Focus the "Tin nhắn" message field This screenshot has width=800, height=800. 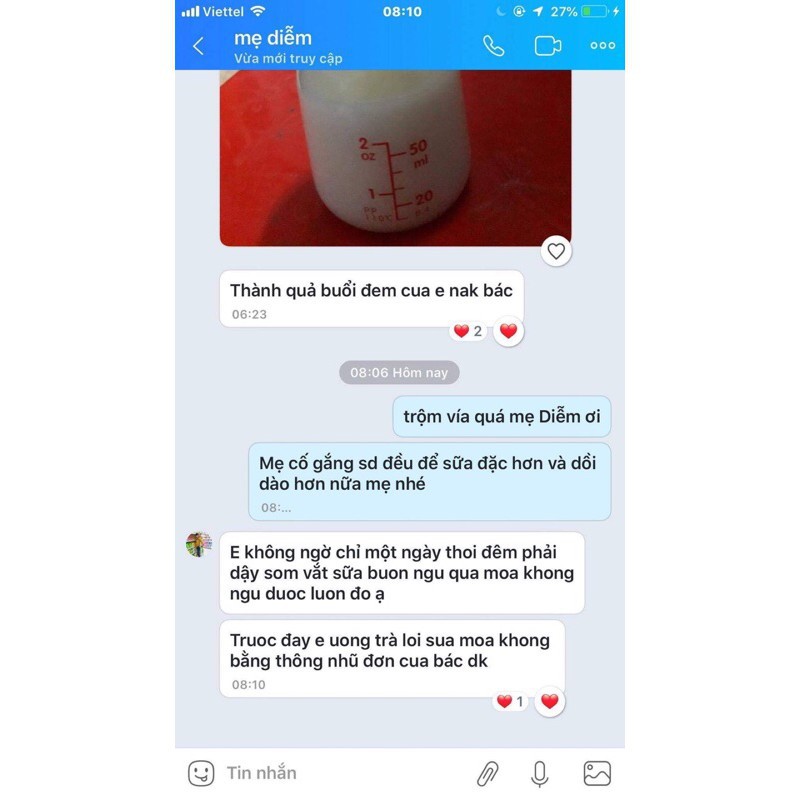click(x=330, y=773)
